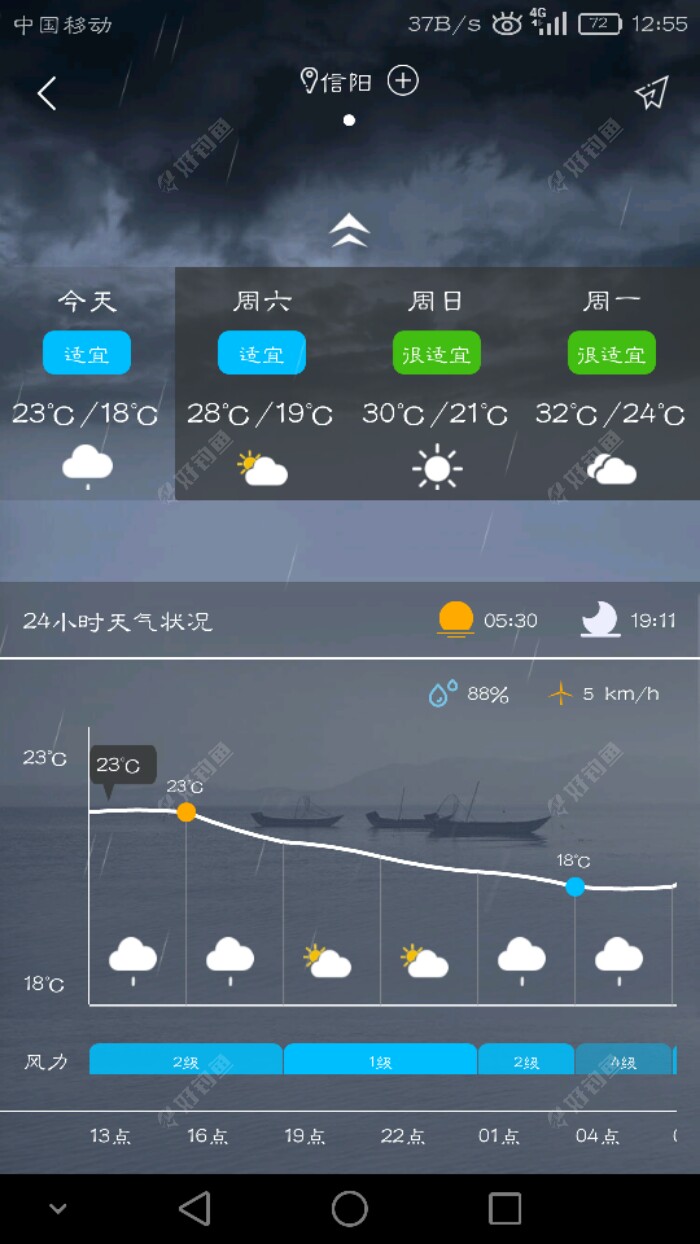Viewport: 700px width, 1244px height.
Task: Tap the system home button
Action: pyautogui.click(x=350, y=1208)
